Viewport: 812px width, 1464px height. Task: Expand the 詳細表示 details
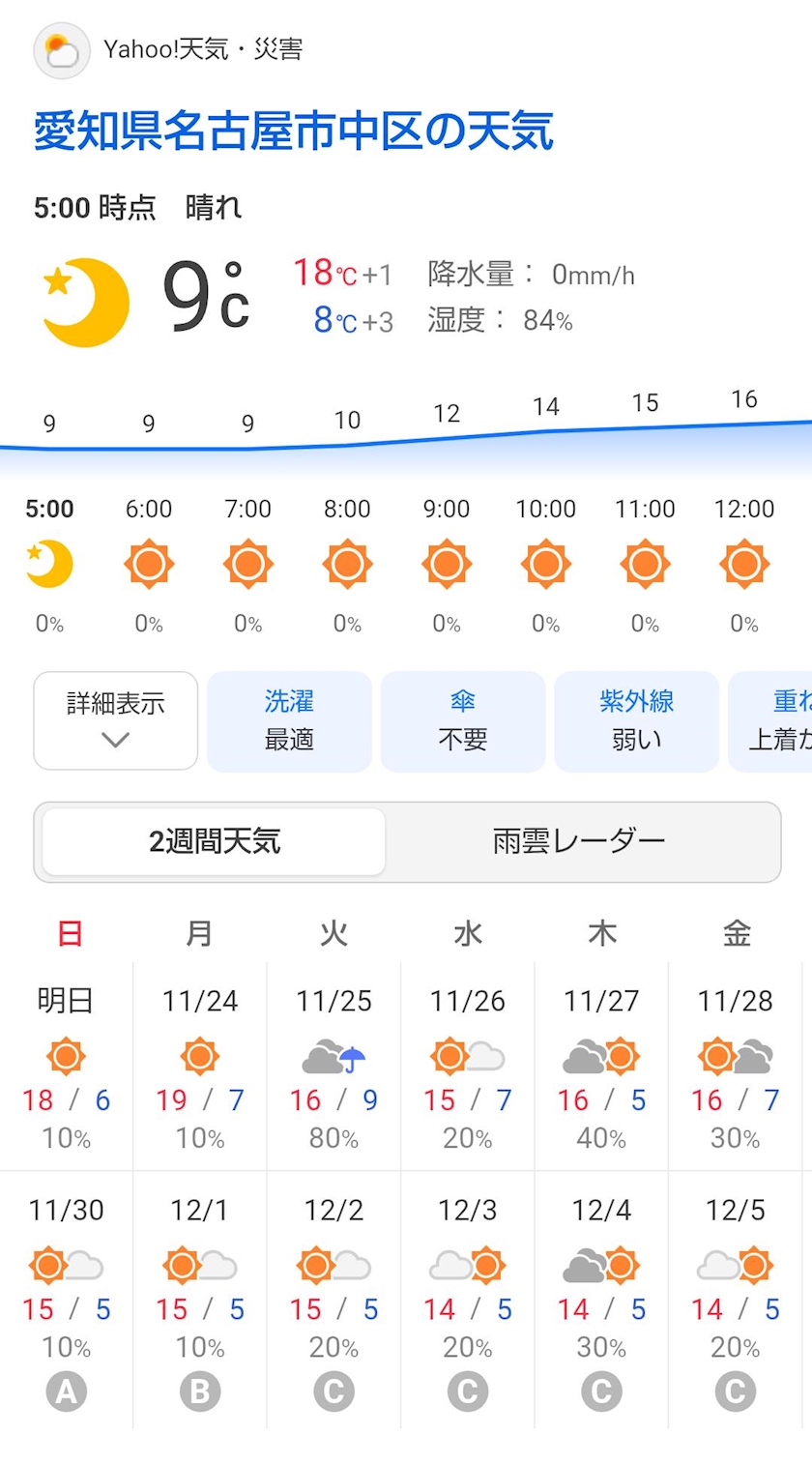[x=116, y=721]
